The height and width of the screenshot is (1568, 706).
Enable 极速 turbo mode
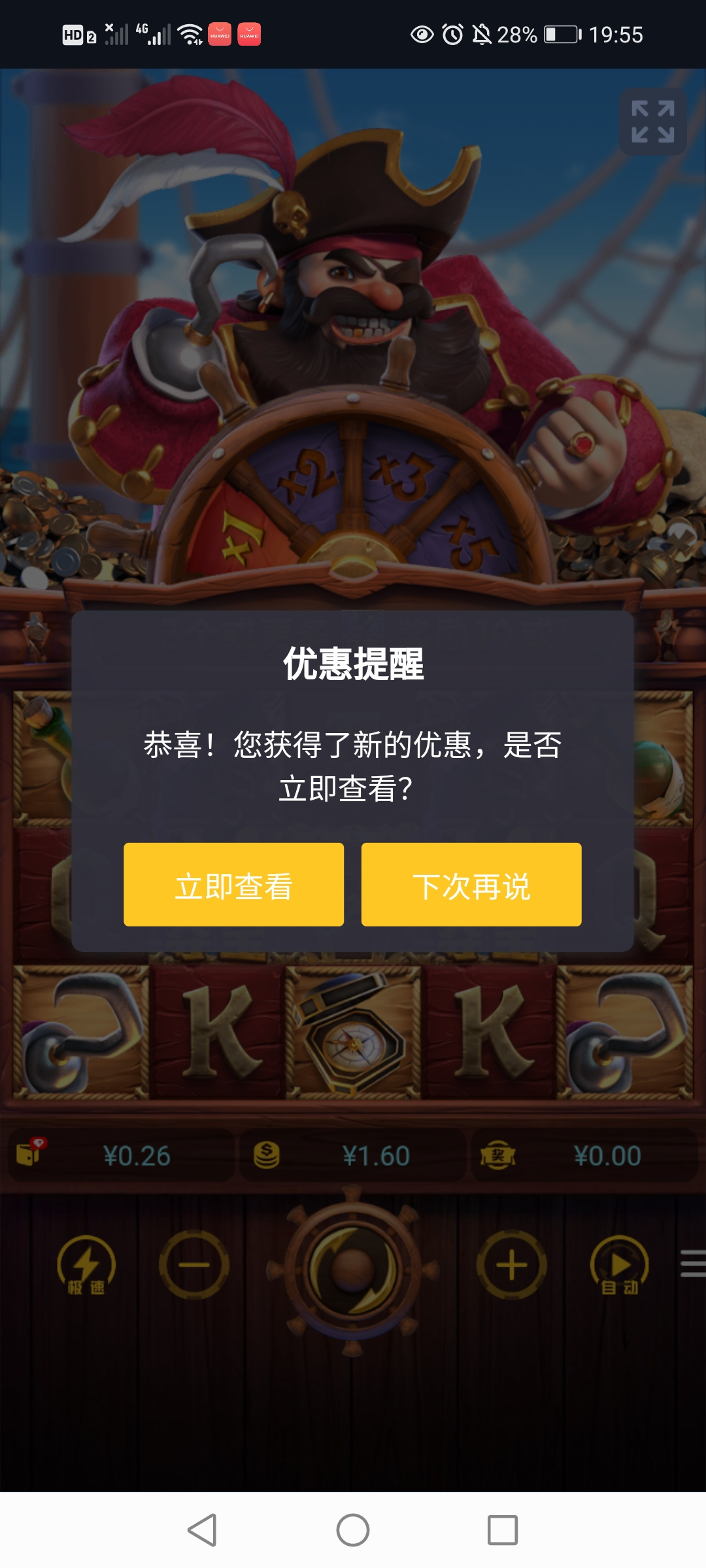[x=86, y=1266]
